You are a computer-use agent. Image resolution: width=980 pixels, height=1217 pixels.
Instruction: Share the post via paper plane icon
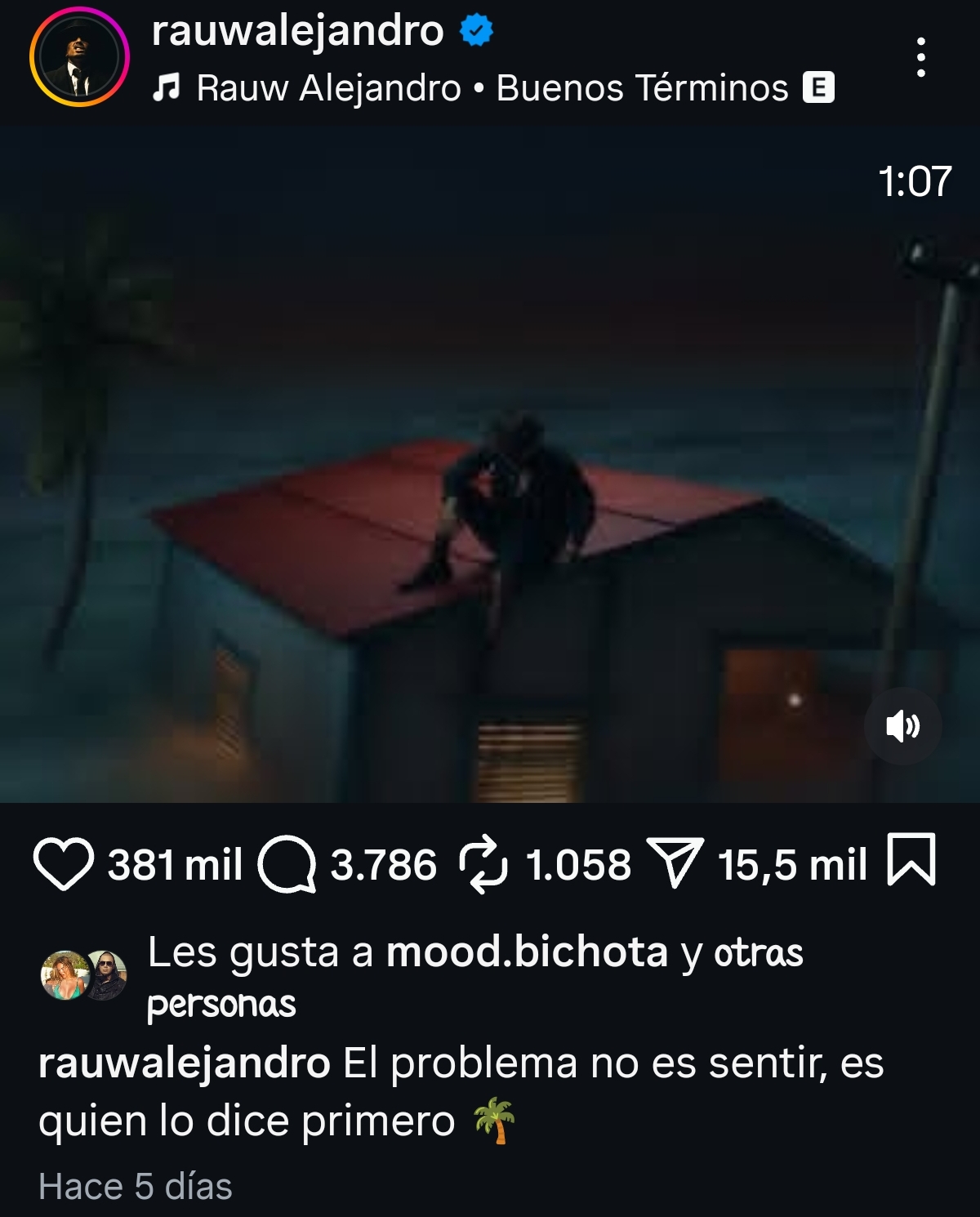pos(675,863)
